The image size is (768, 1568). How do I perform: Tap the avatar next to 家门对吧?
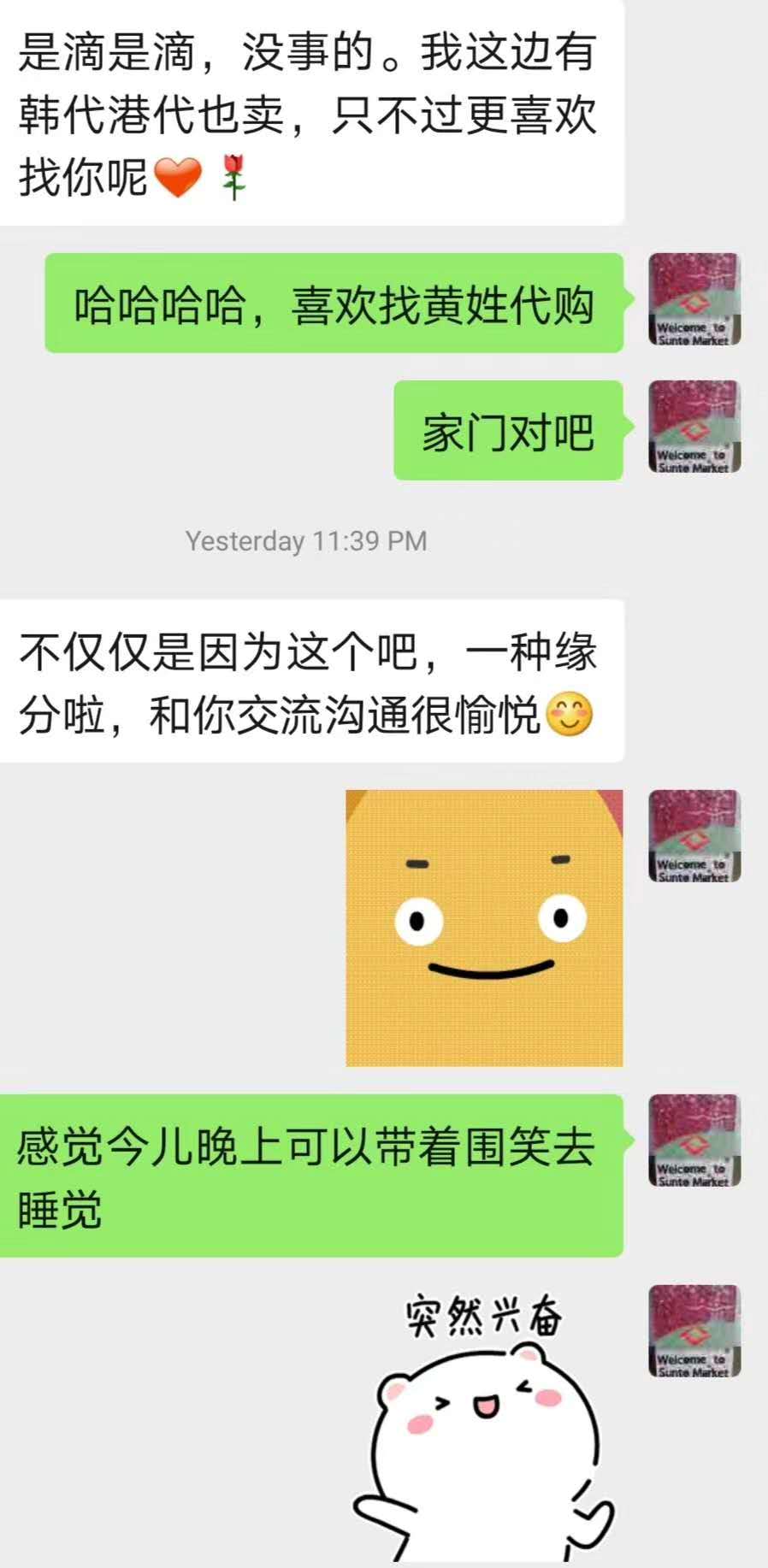tap(694, 427)
